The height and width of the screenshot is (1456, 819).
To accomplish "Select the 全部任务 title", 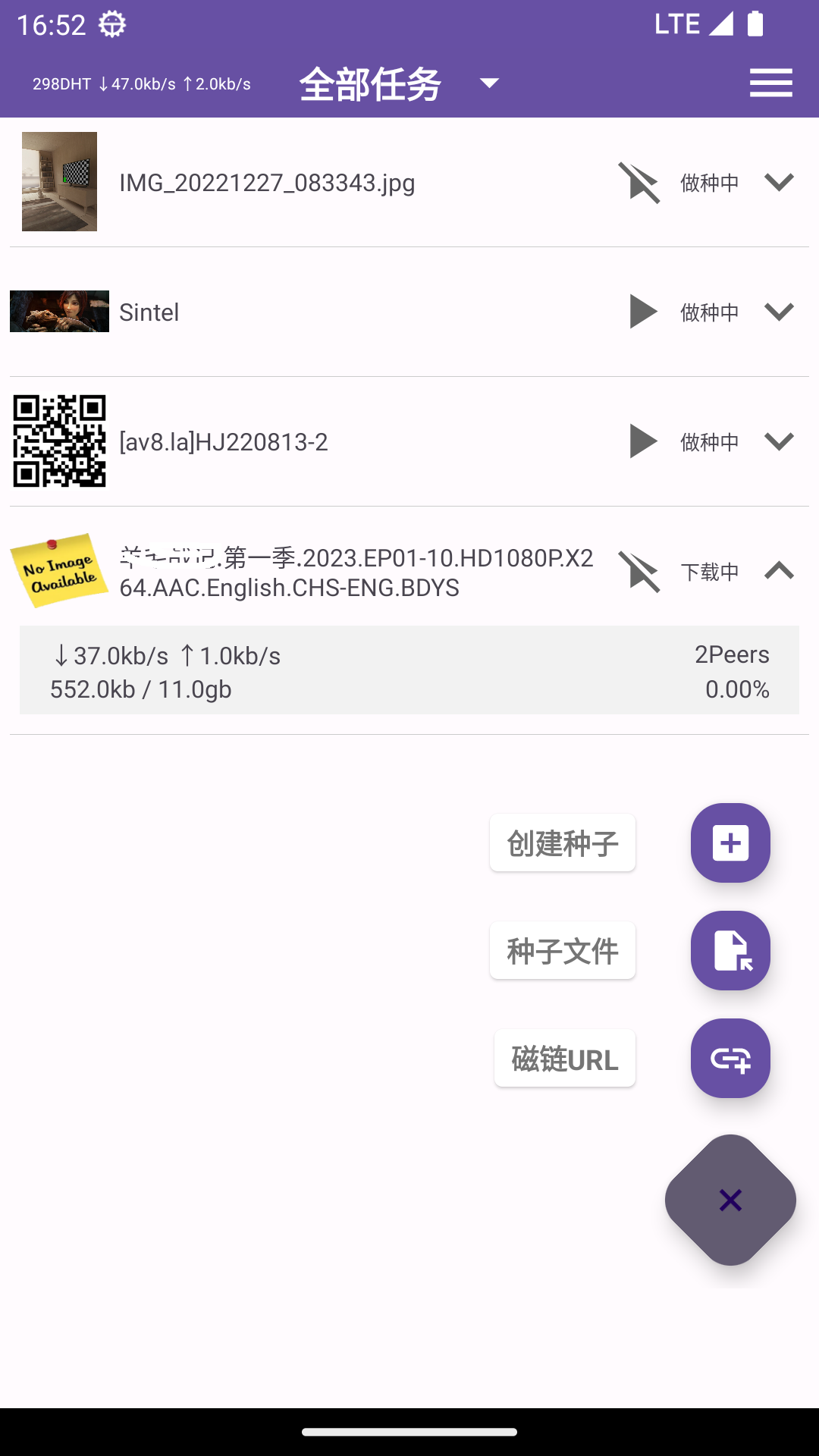I will [x=371, y=83].
